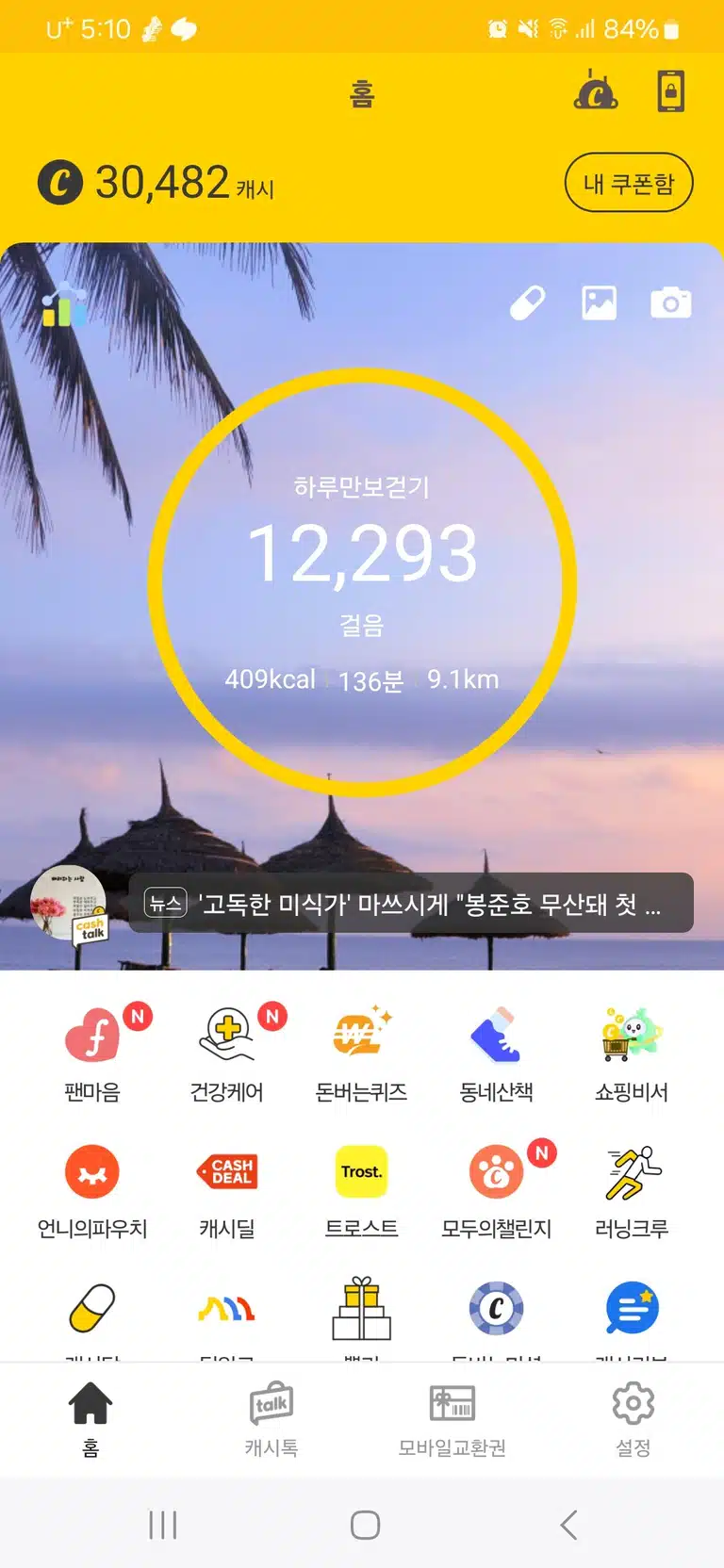Open the news headline about 고독한 미식가

point(411,904)
